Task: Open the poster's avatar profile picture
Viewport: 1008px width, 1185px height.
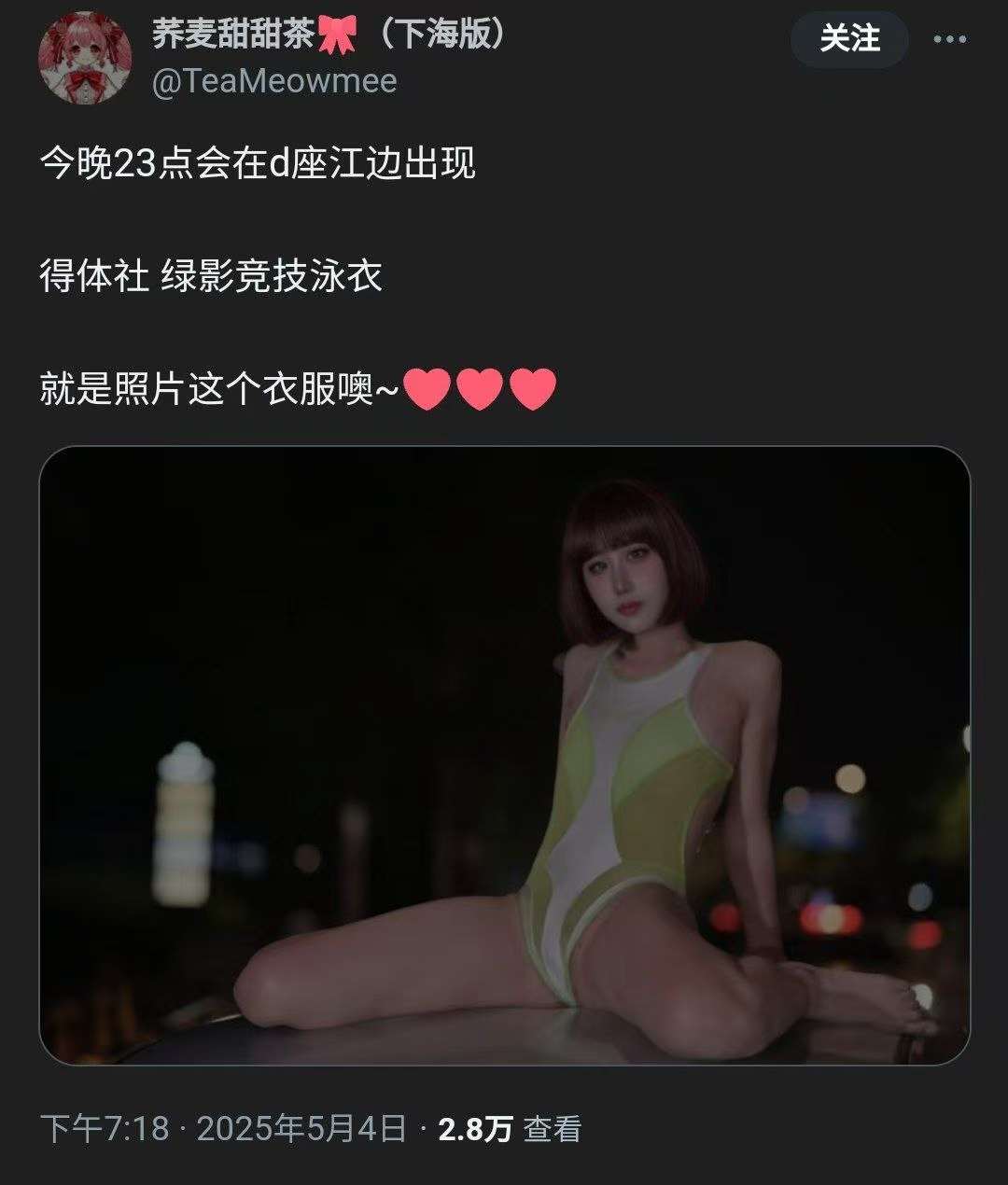Action: click(x=85, y=58)
